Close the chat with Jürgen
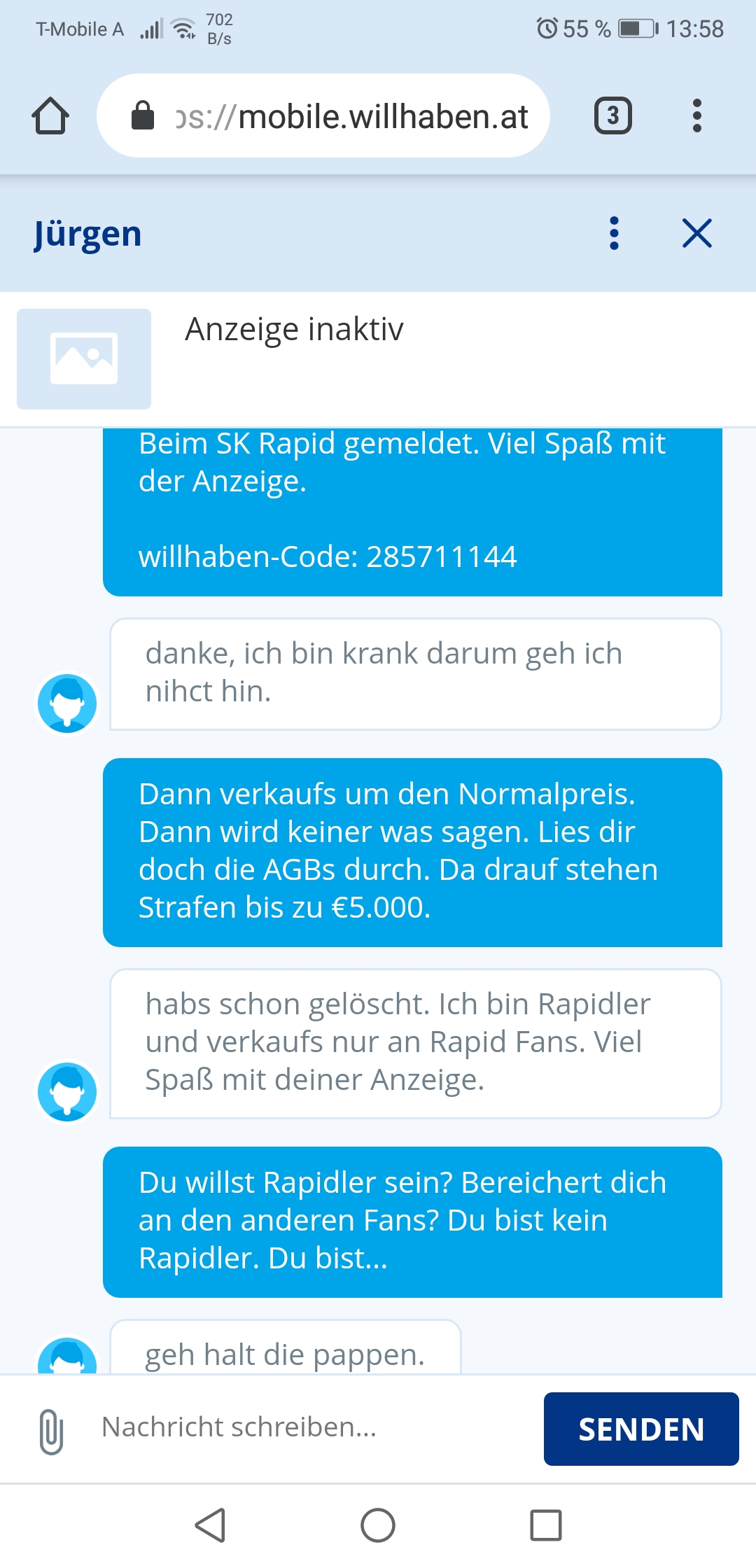 point(696,233)
